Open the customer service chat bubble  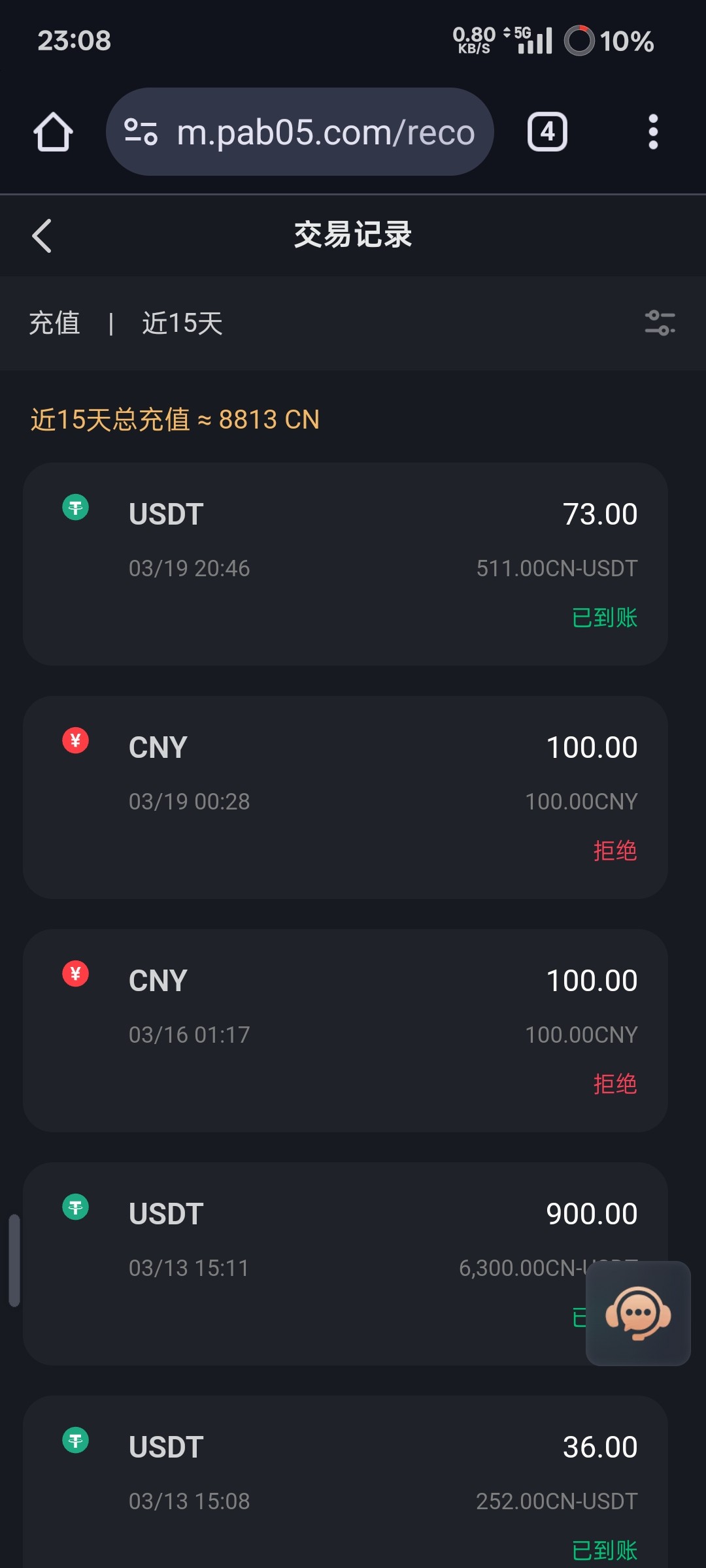tap(638, 1313)
